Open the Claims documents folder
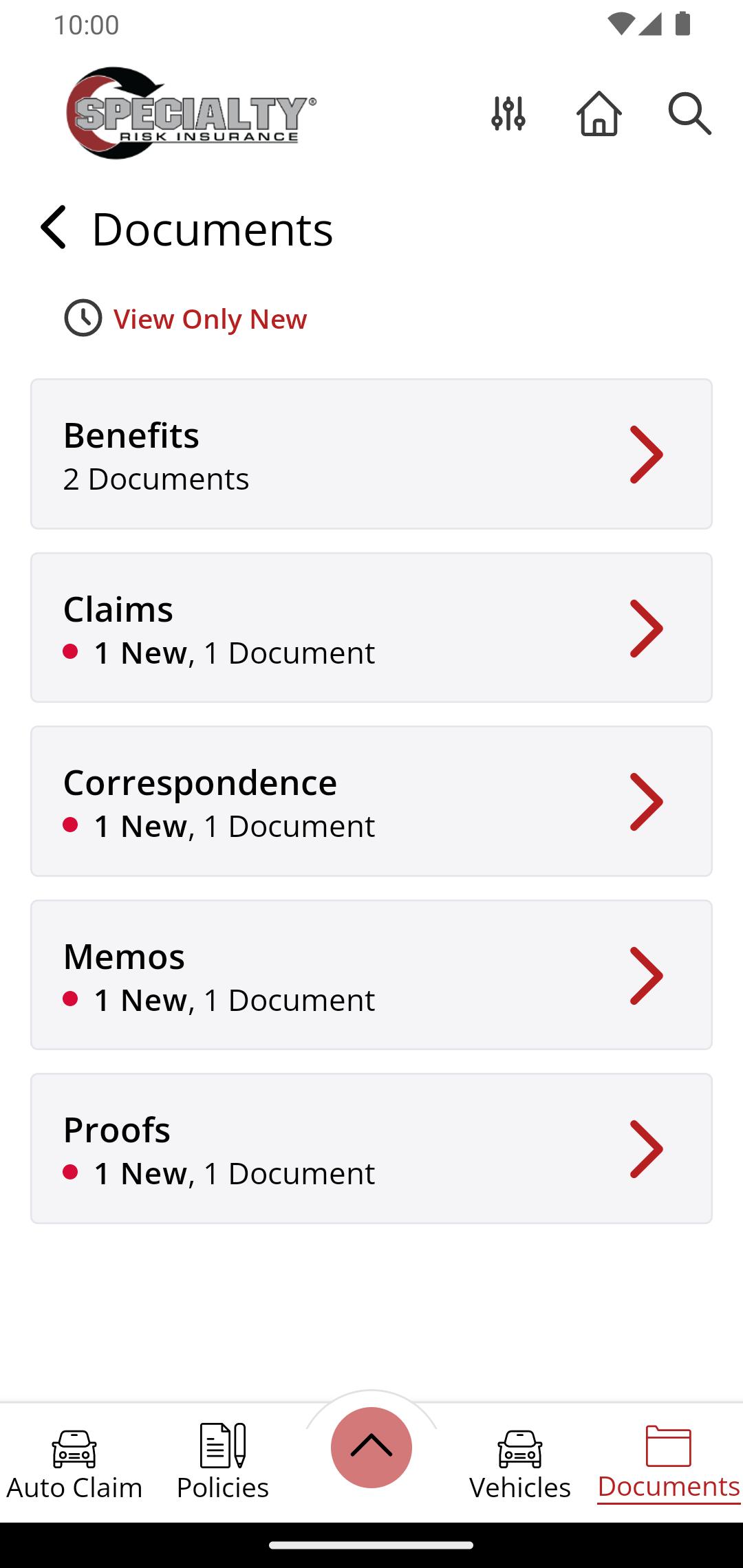This screenshot has width=743, height=1568. (371, 628)
